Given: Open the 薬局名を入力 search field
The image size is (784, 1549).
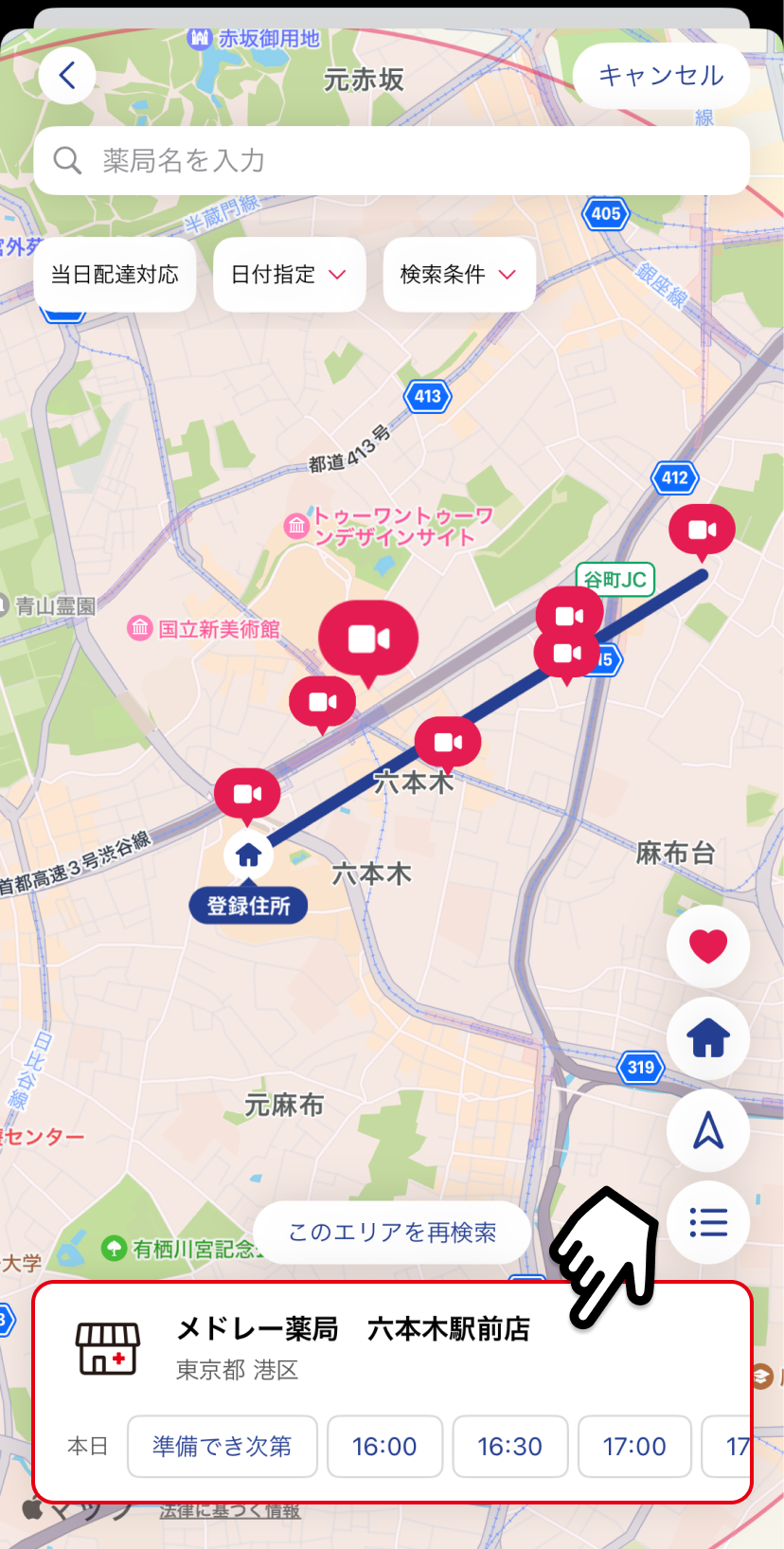Looking at the screenshot, I should pos(392,160).
